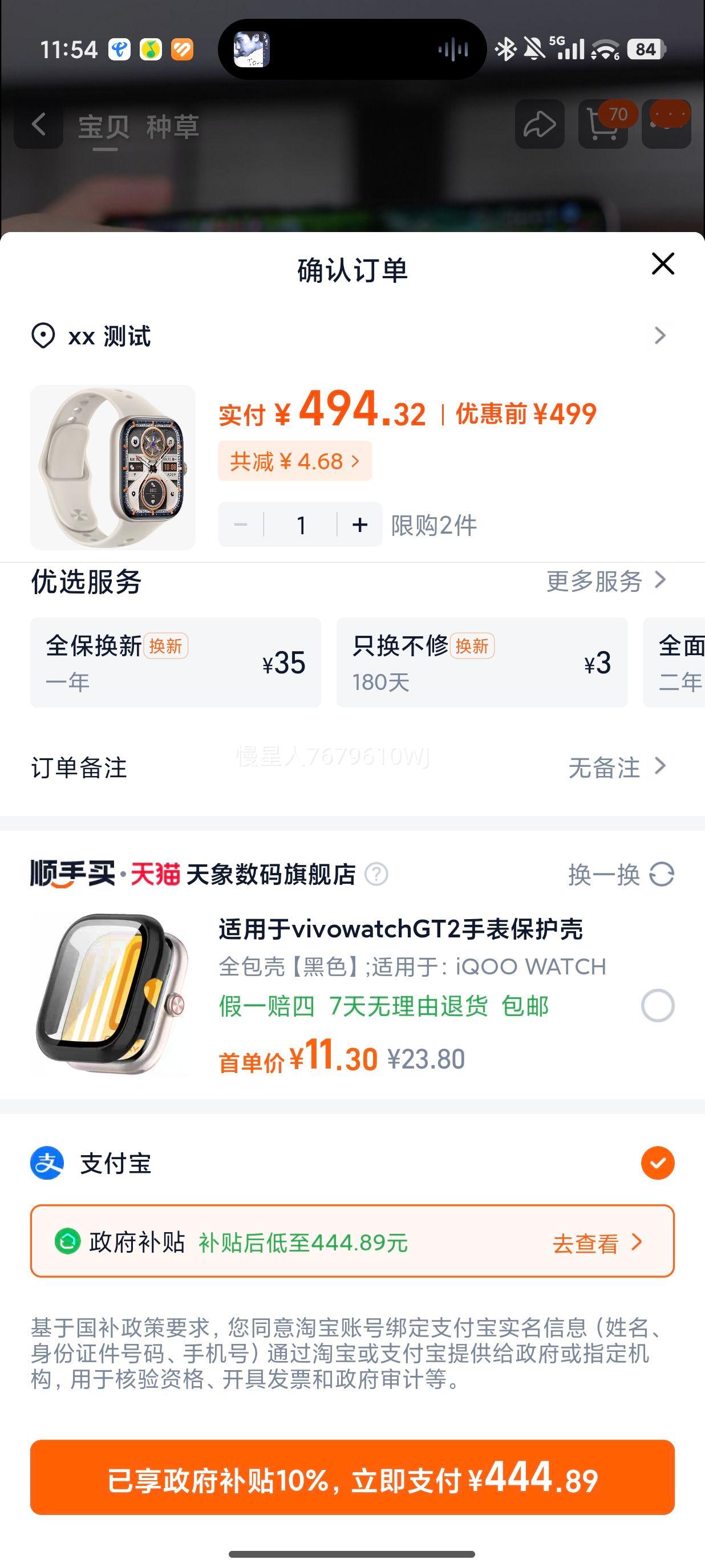Screen dimensions: 705x1568
Task: Open the shopping cart with 70 items
Action: click(x=603, y=125)
